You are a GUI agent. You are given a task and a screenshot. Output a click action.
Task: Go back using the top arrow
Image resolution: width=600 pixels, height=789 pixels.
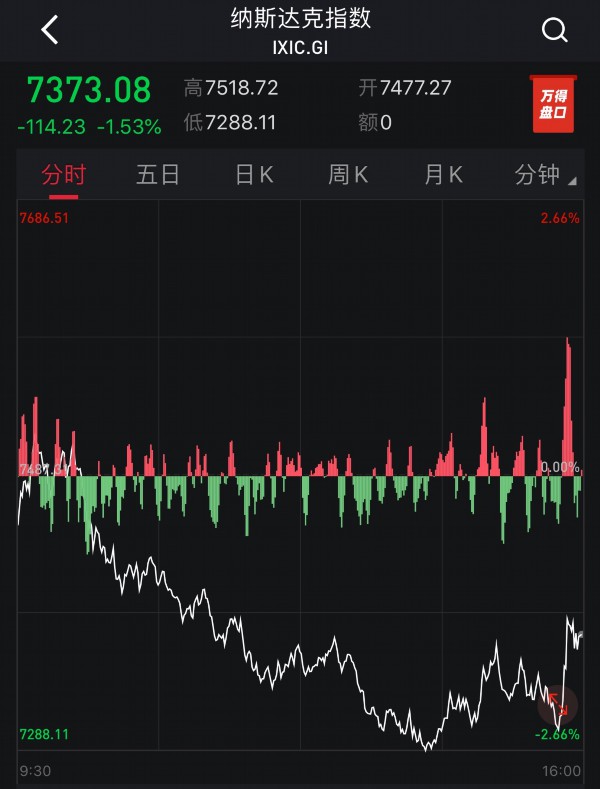click(50, 30)
